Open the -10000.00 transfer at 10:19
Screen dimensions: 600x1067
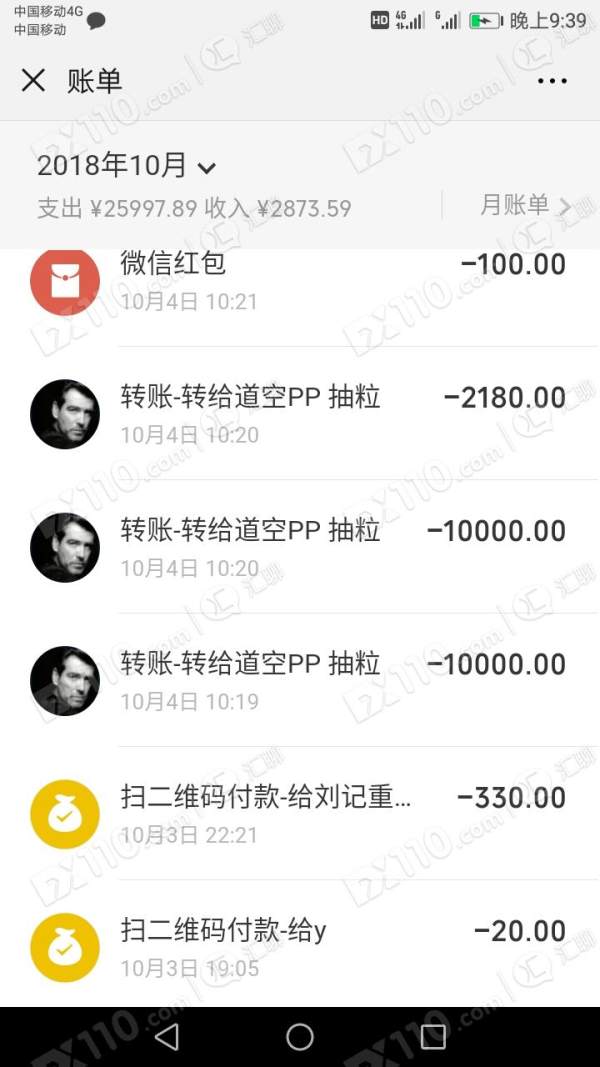[x=300, y=680]
